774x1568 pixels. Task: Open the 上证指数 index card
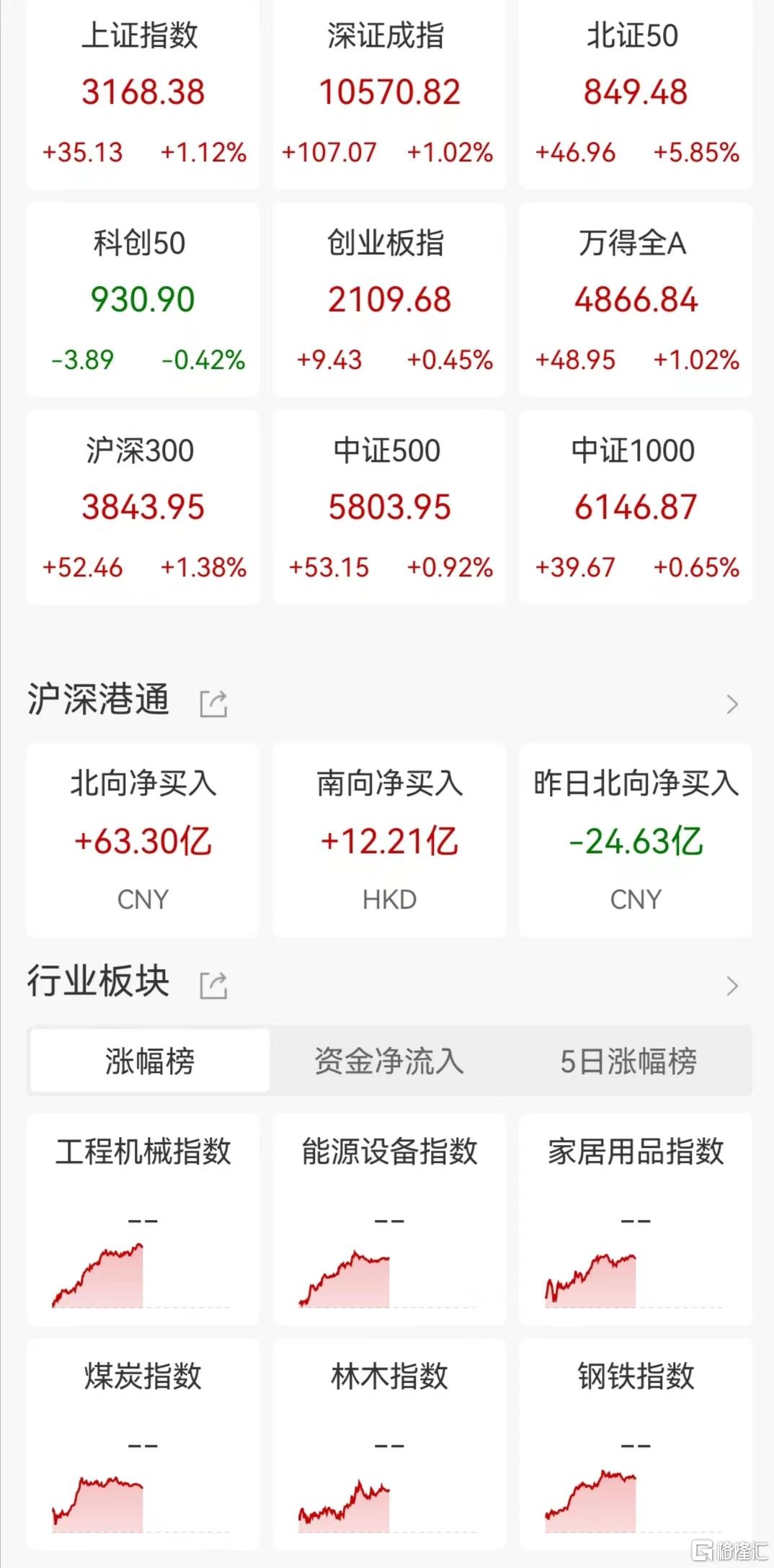pos(143,94)
